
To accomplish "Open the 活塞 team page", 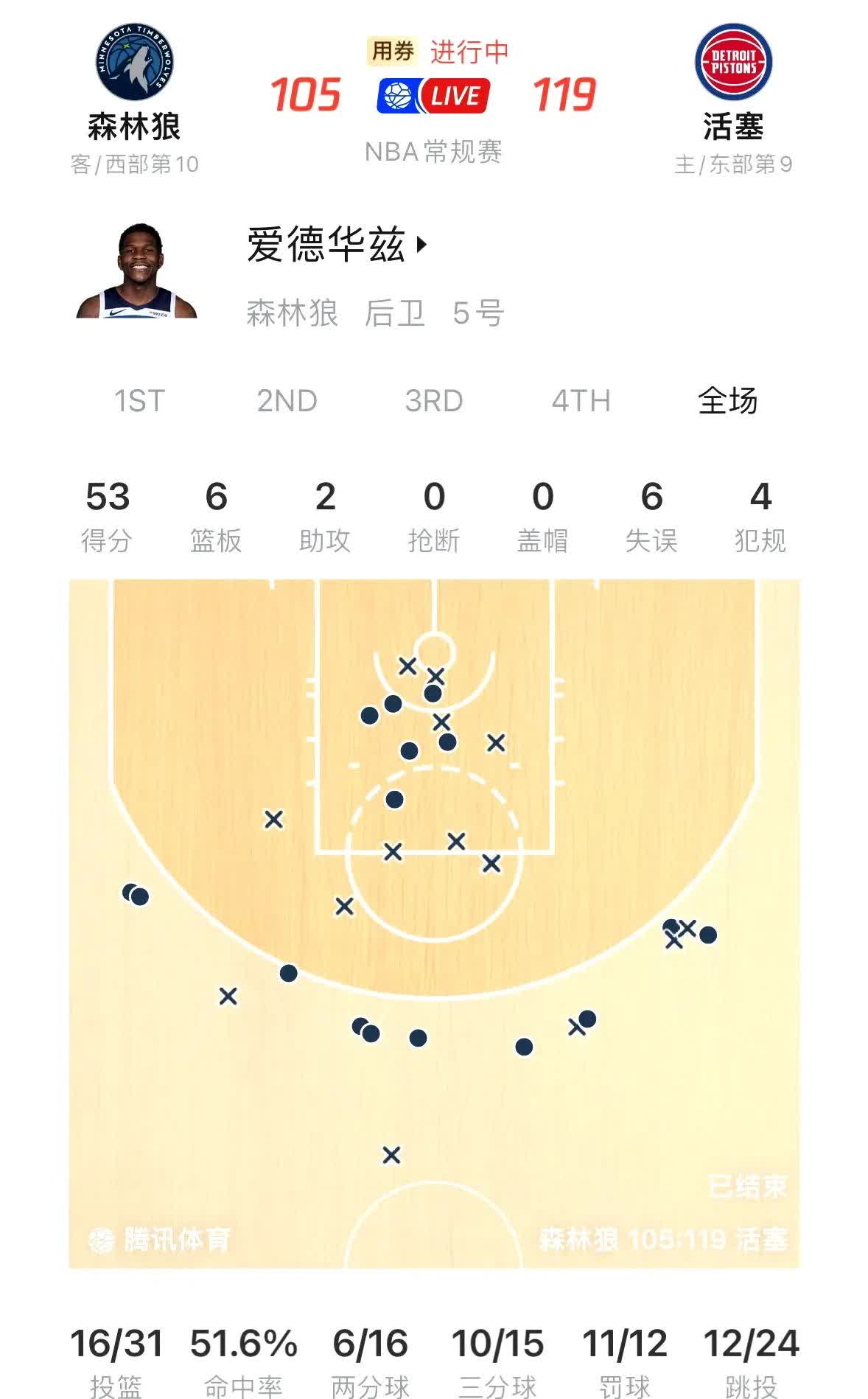I will [x=733, y=81].
